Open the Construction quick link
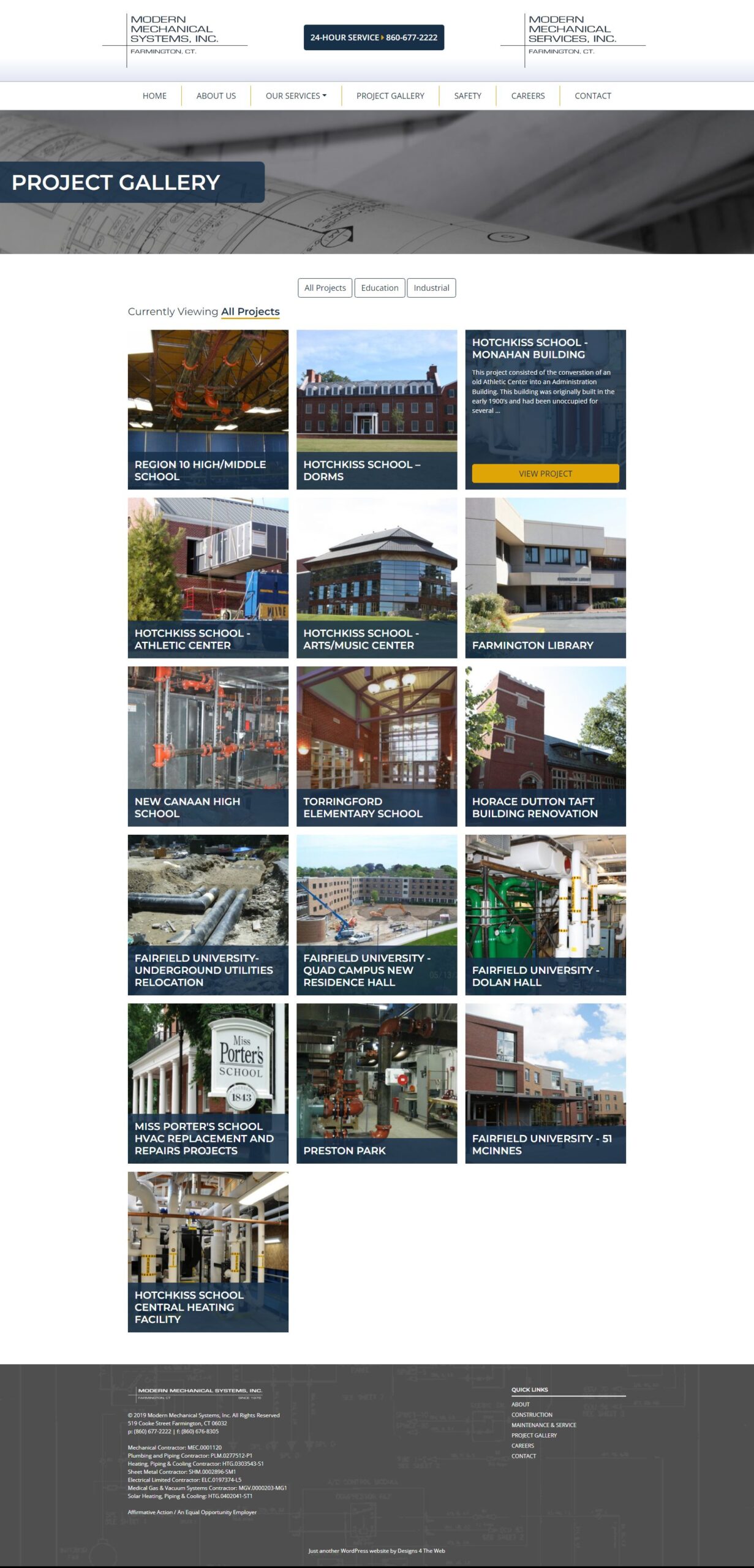Viewport: 754px width, 1568px height. tap(532, 1414)
